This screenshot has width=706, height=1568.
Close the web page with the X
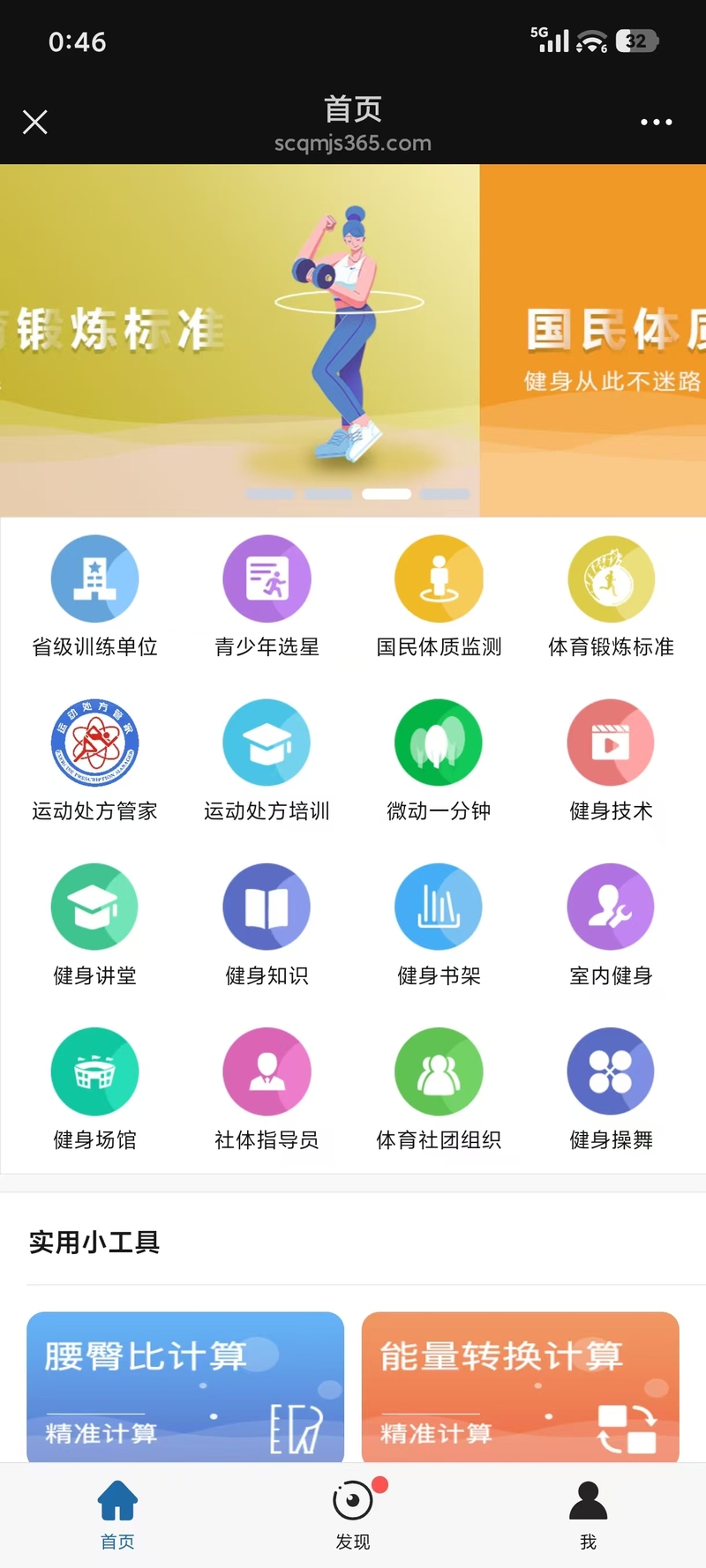(x=35, y=122)
